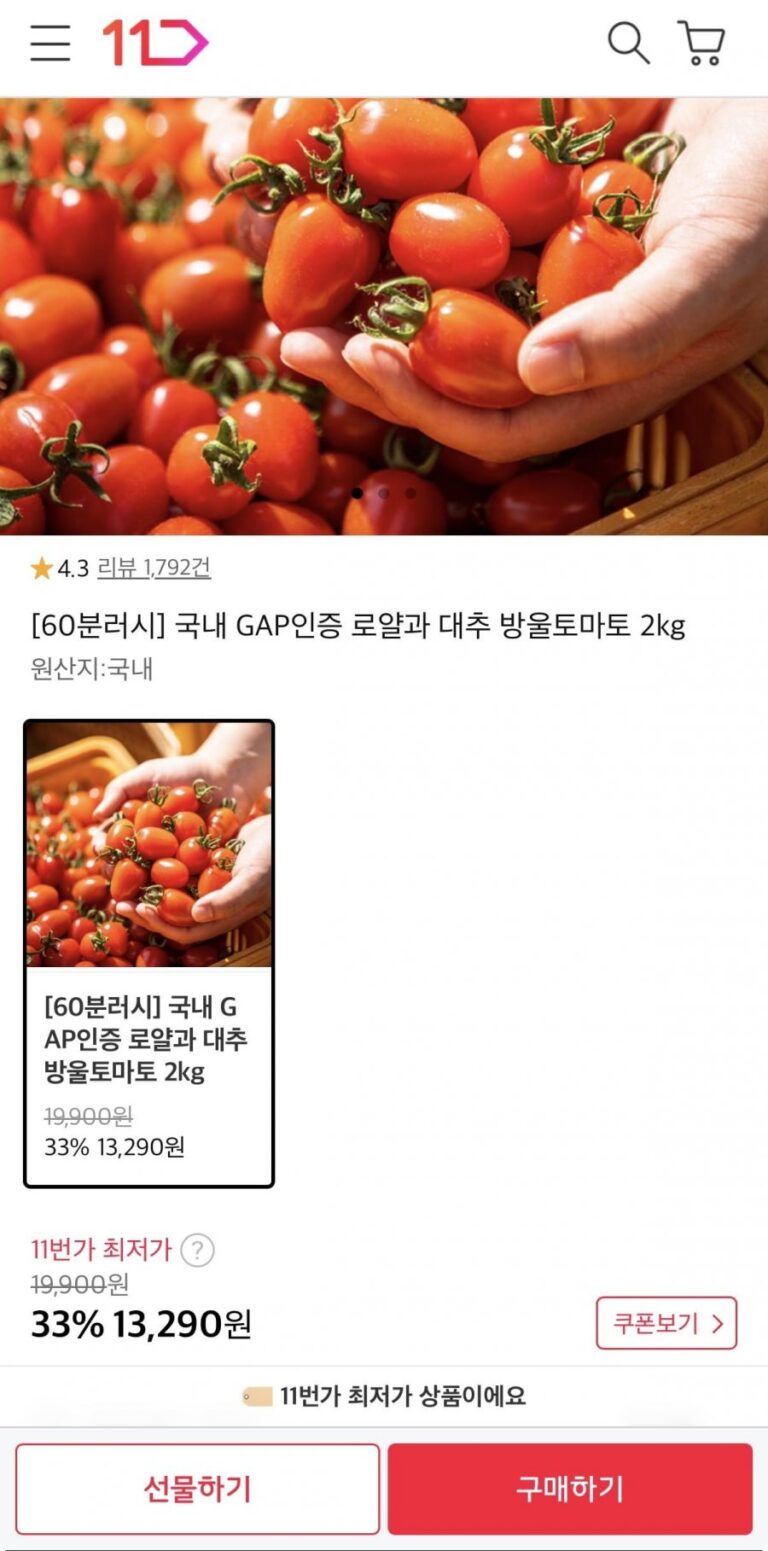Select the 방울토마토 2kg option card
768x1551 pixels.
149,953
